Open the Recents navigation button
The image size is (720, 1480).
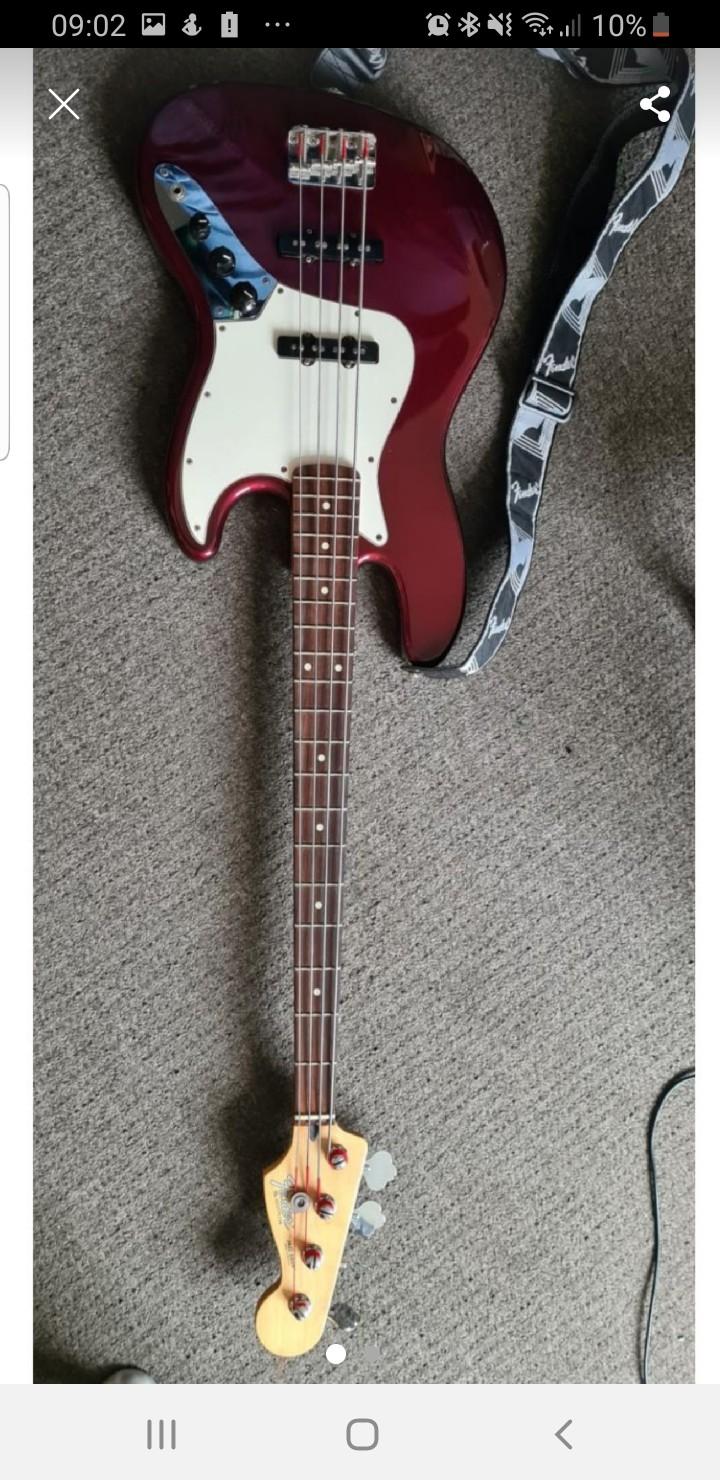(x=160, y=1434)
